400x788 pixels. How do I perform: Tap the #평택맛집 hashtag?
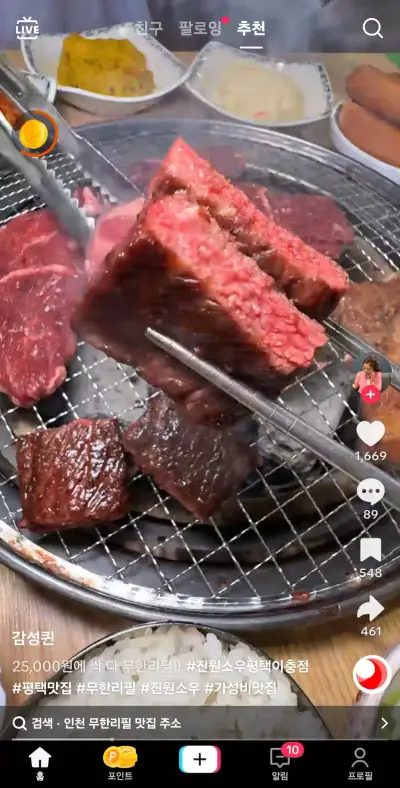41,687
